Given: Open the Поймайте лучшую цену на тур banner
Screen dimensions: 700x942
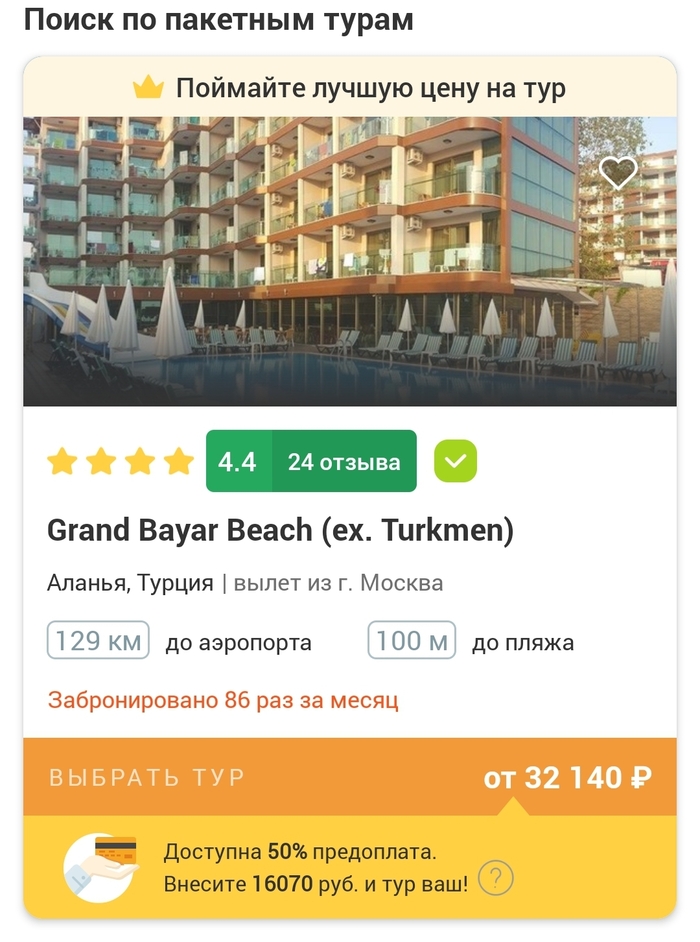Looking at the screenshot, I should pyautogui.click(x=350, y=88).
